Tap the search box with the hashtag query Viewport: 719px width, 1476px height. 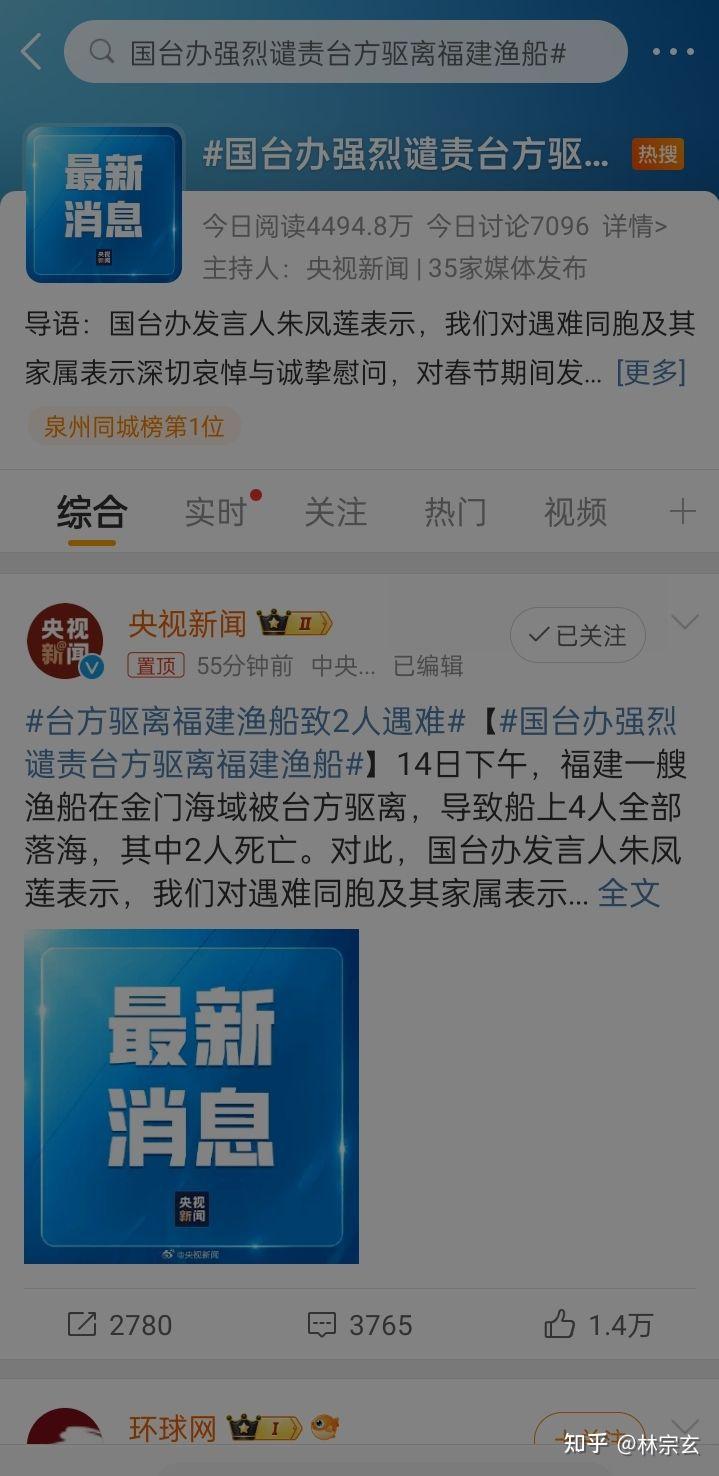tap(346, 52)
